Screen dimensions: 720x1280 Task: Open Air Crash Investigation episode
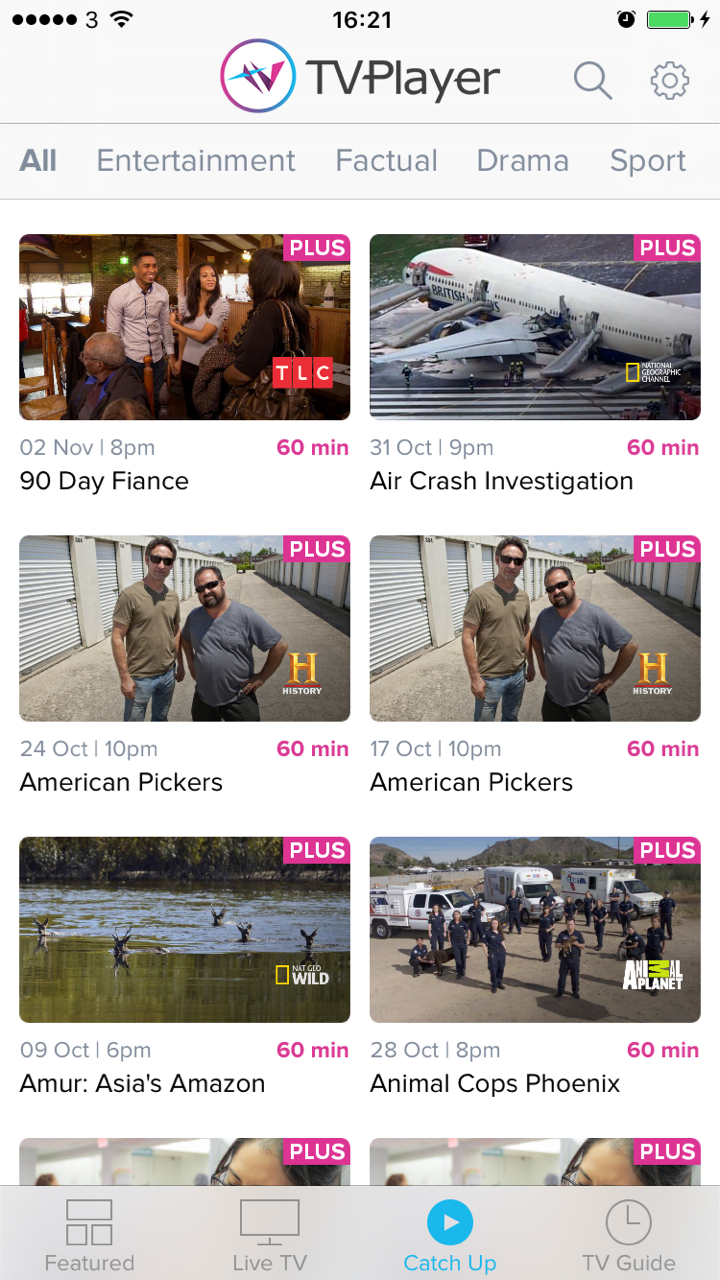coord(535,328)
